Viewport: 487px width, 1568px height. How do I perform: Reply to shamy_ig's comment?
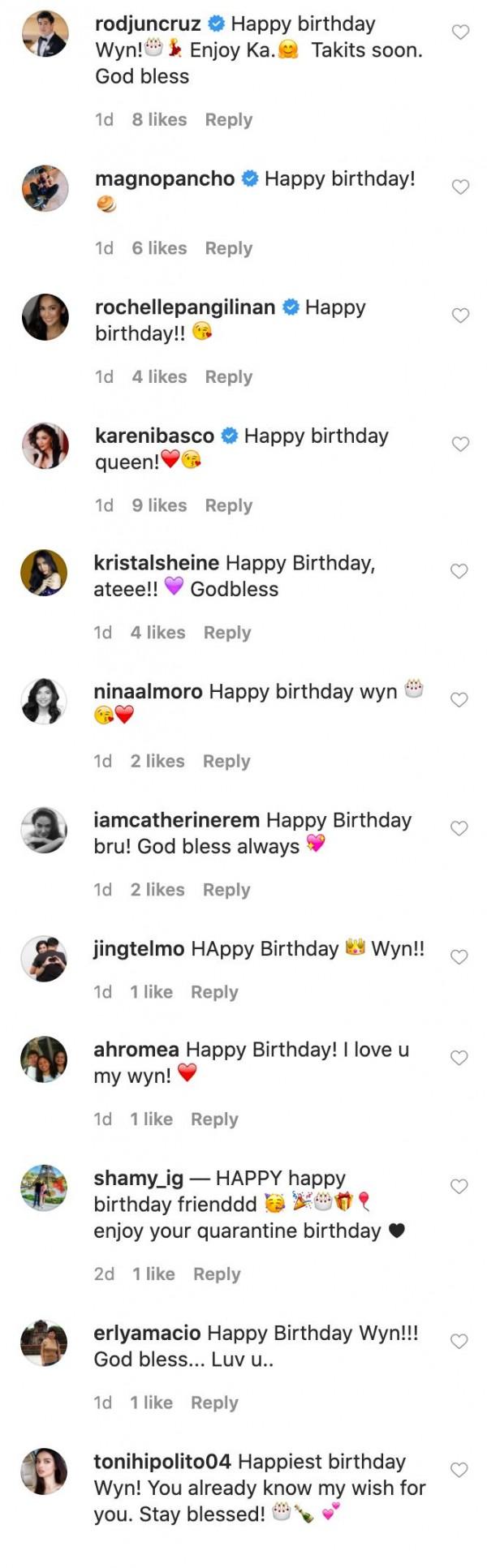pyautogui.click(x=217, y=1274)
